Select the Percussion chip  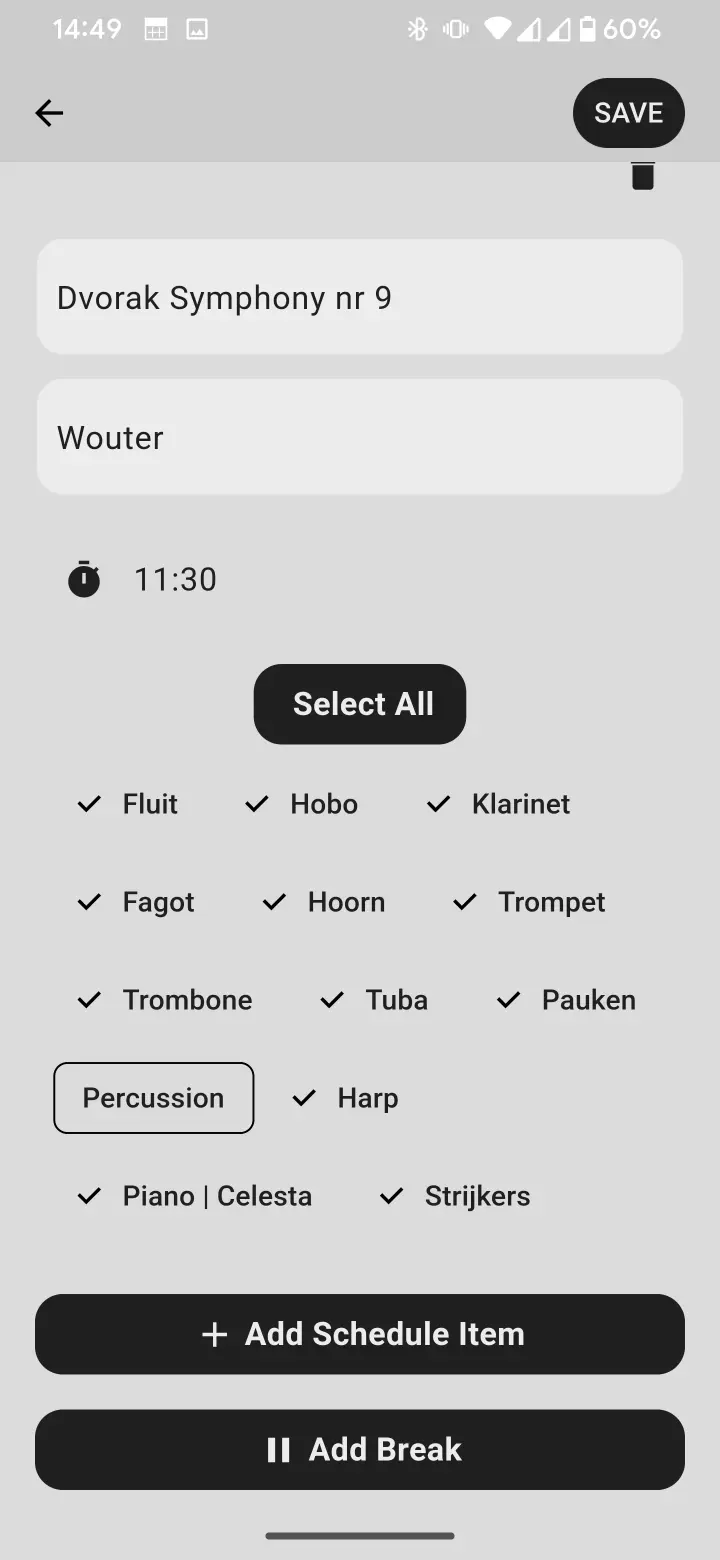point(153,1098)
